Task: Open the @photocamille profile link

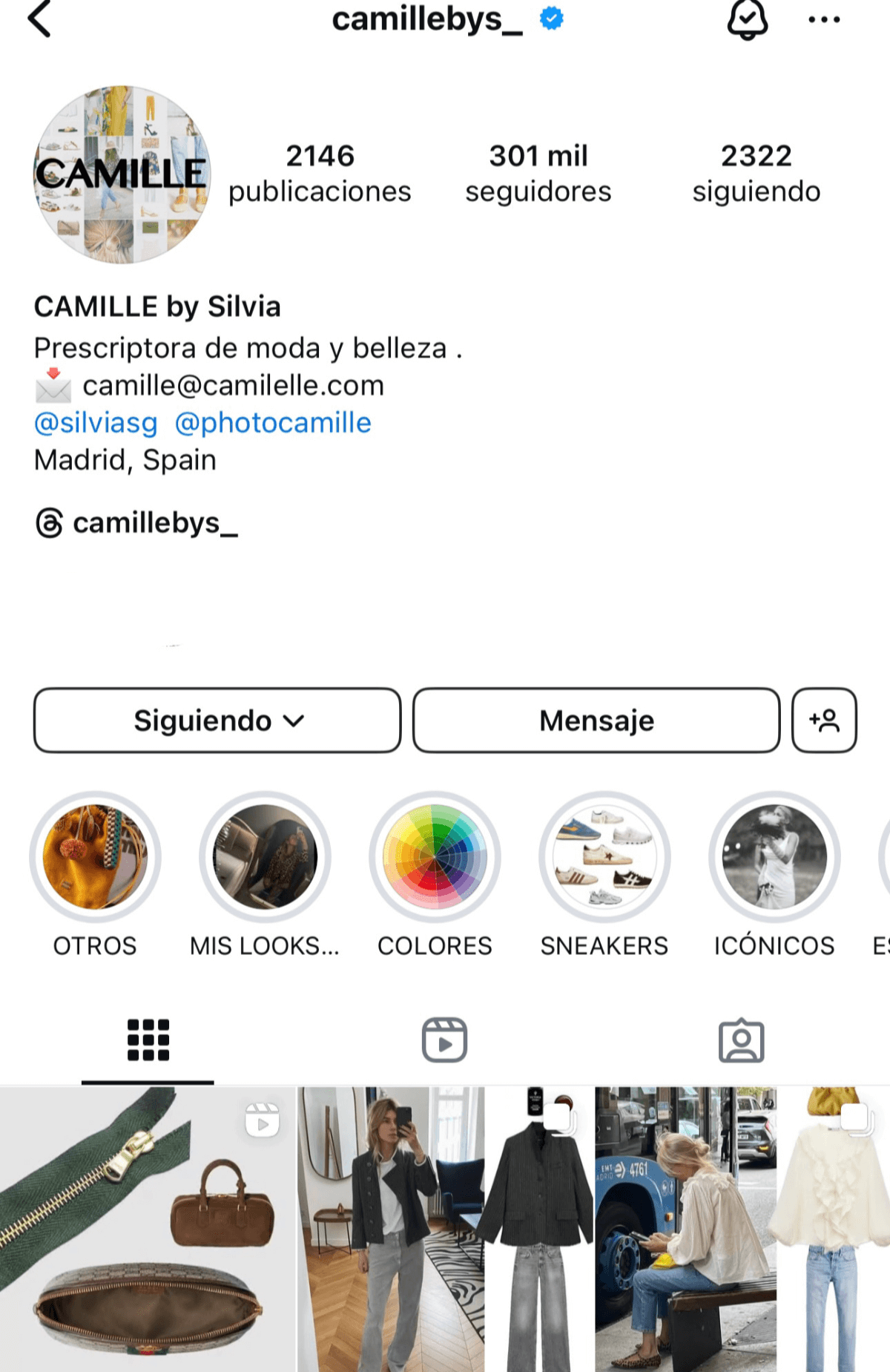Action: [273, 423]
